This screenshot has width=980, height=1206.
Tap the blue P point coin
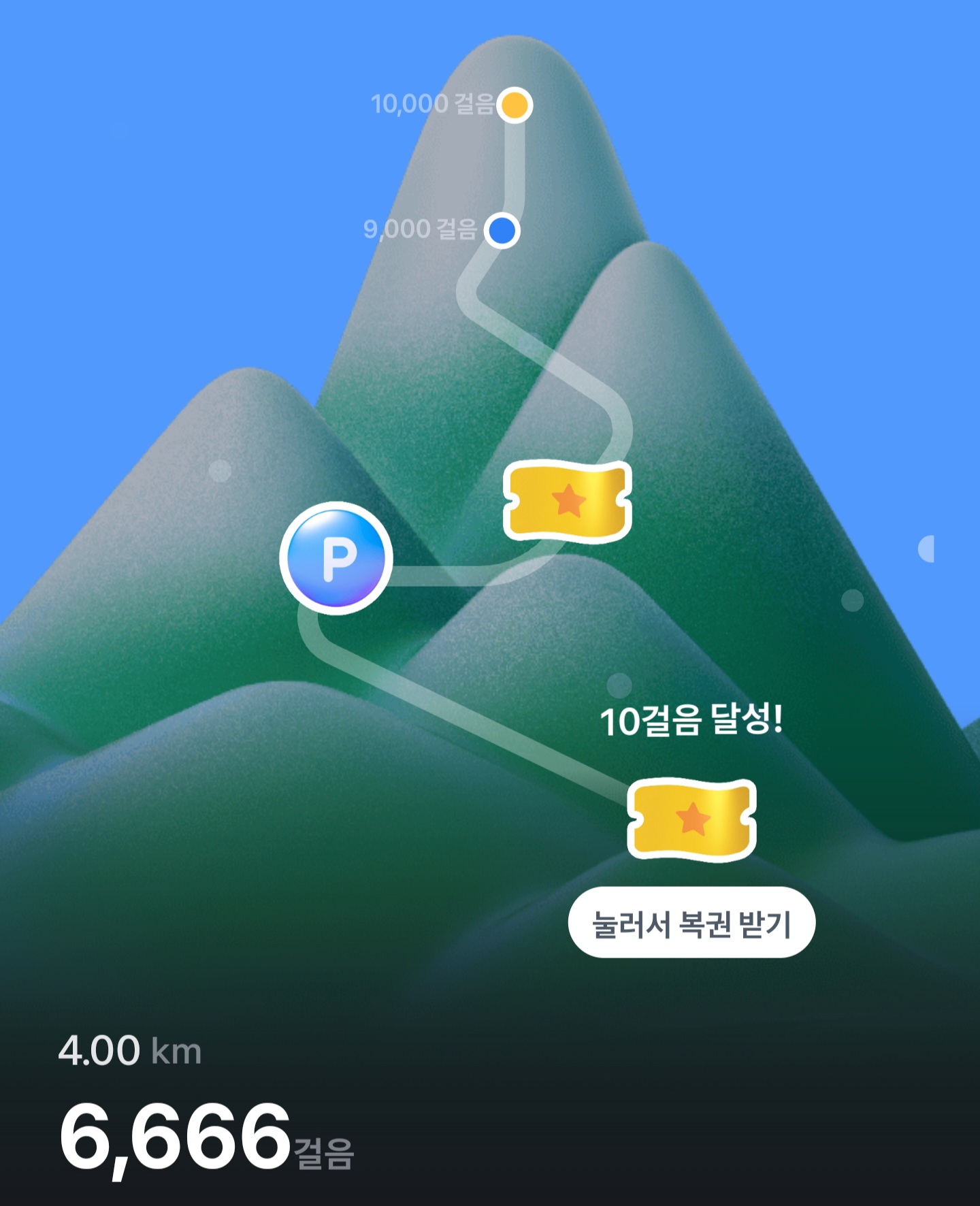pos(336,558)
